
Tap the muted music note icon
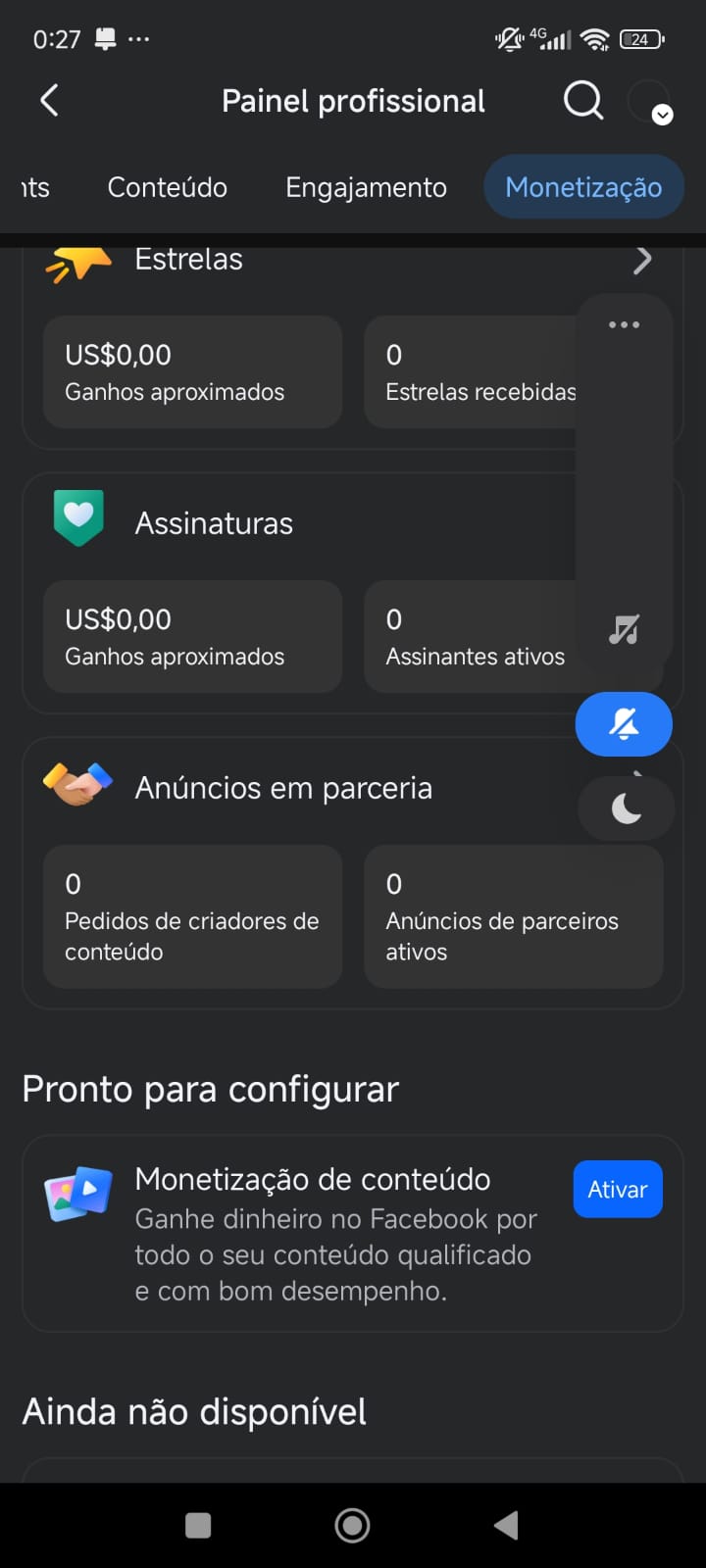624,629
